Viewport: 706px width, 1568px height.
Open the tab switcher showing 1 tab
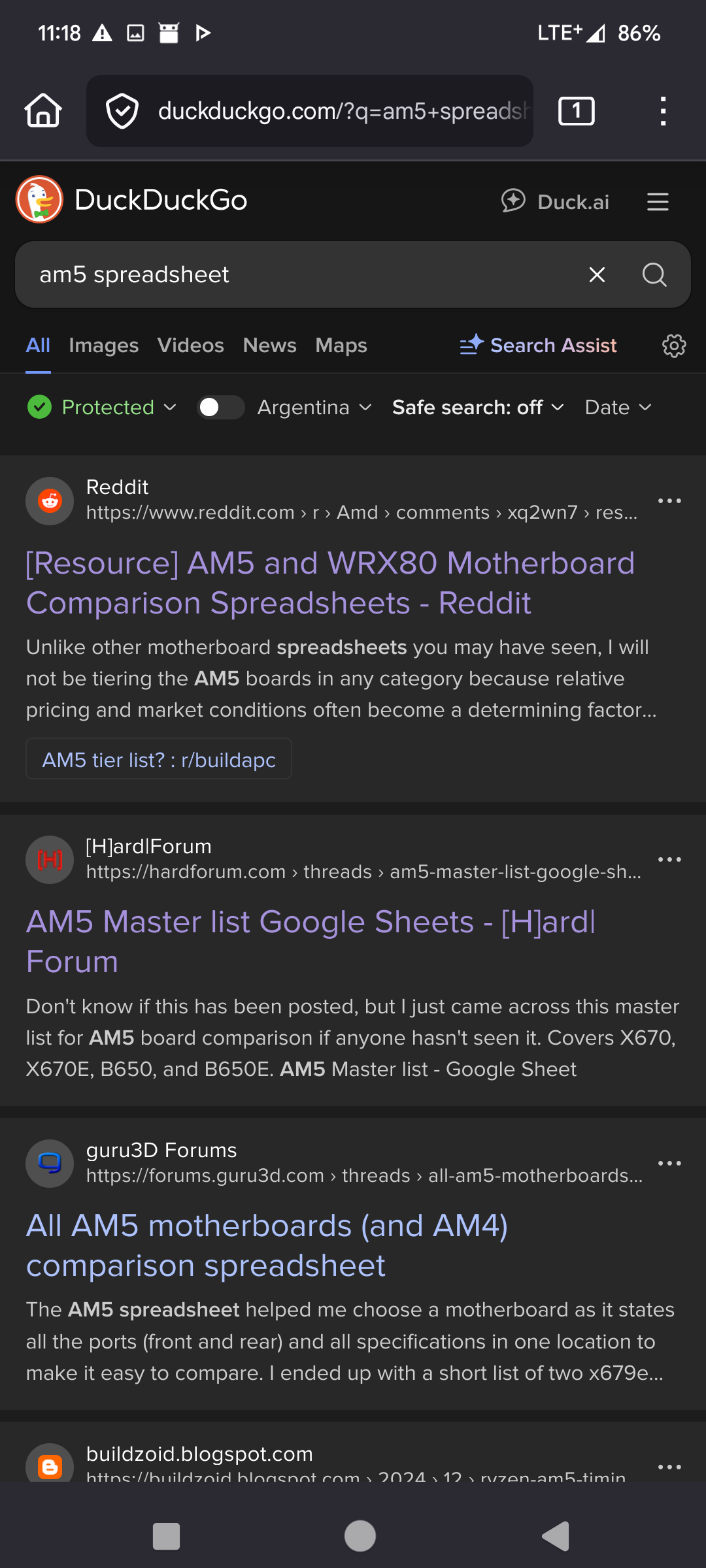[x=576, y=110]
